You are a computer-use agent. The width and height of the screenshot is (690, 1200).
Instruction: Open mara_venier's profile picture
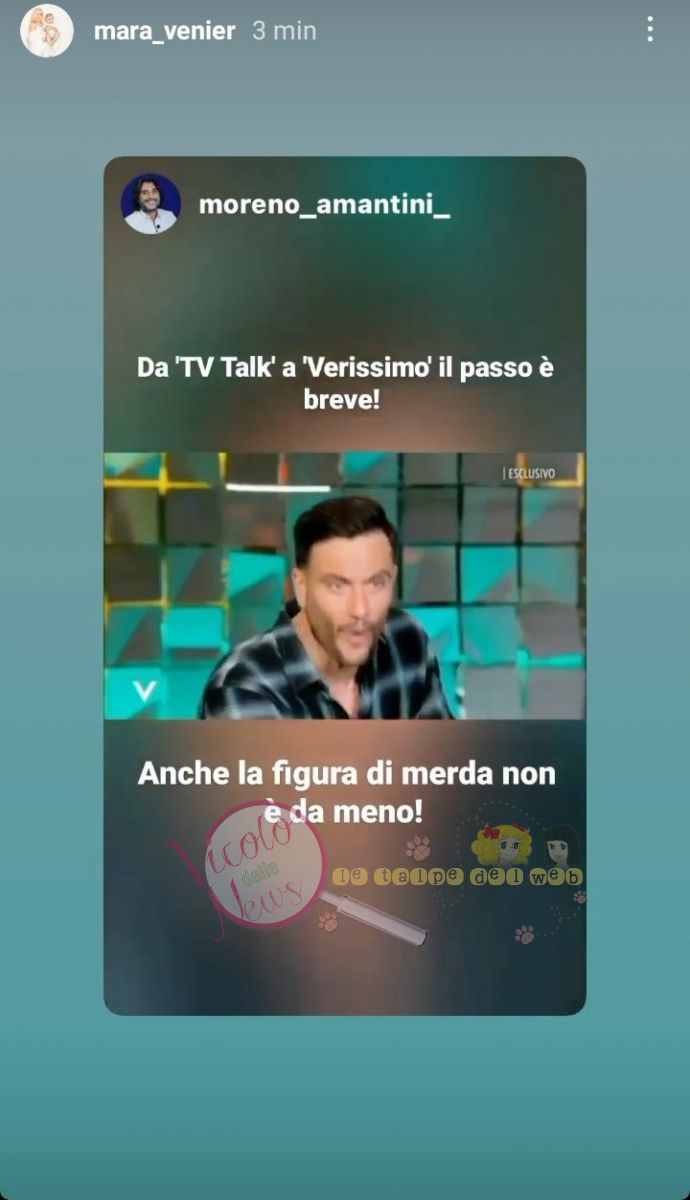coord(47,31)
